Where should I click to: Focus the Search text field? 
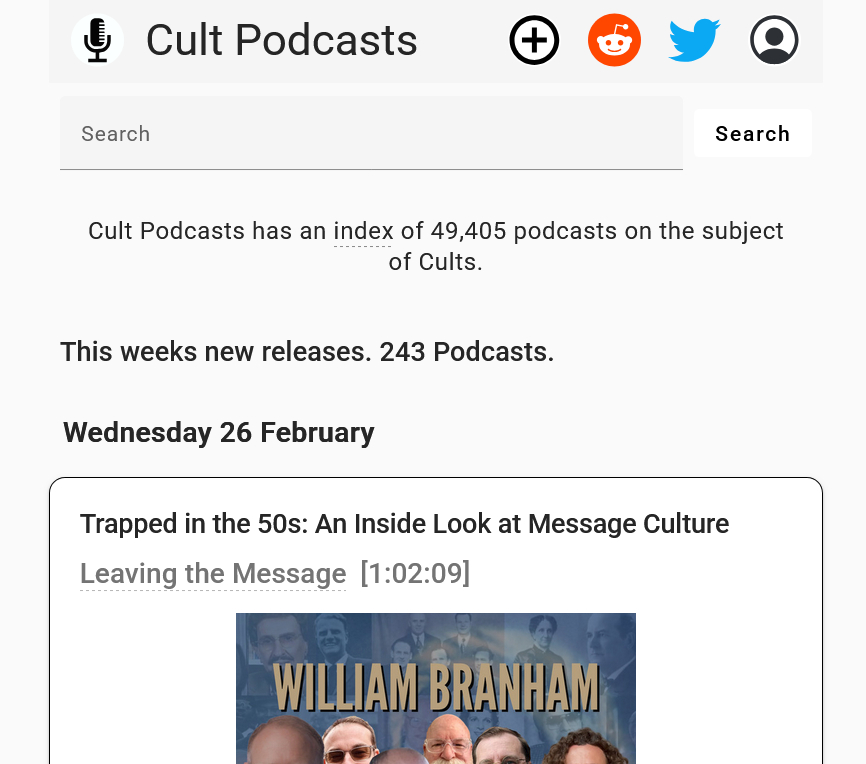pos(370,134)
